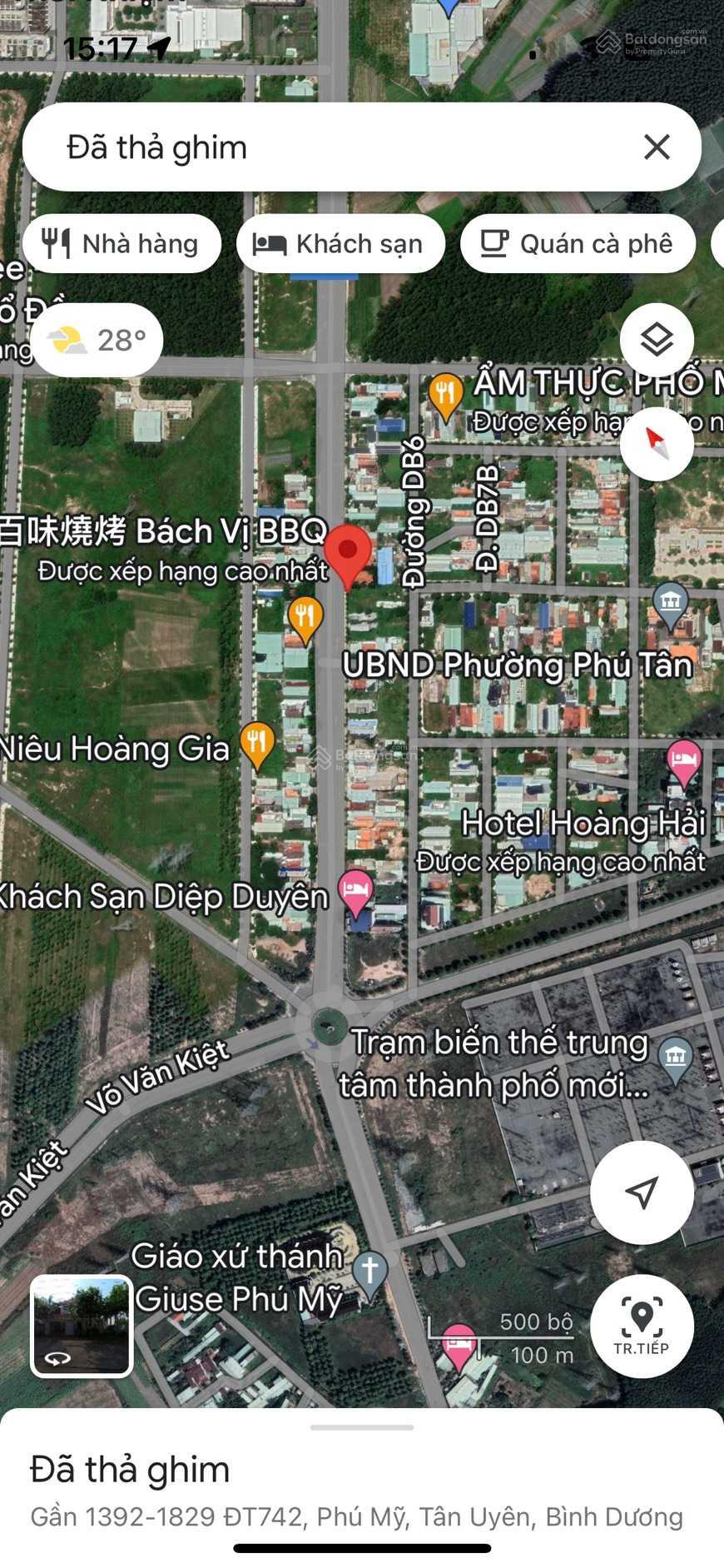The height and width of the screenshot is (1568, 724).
Task: Open the Street View thumbnail
Action: 82,1326
